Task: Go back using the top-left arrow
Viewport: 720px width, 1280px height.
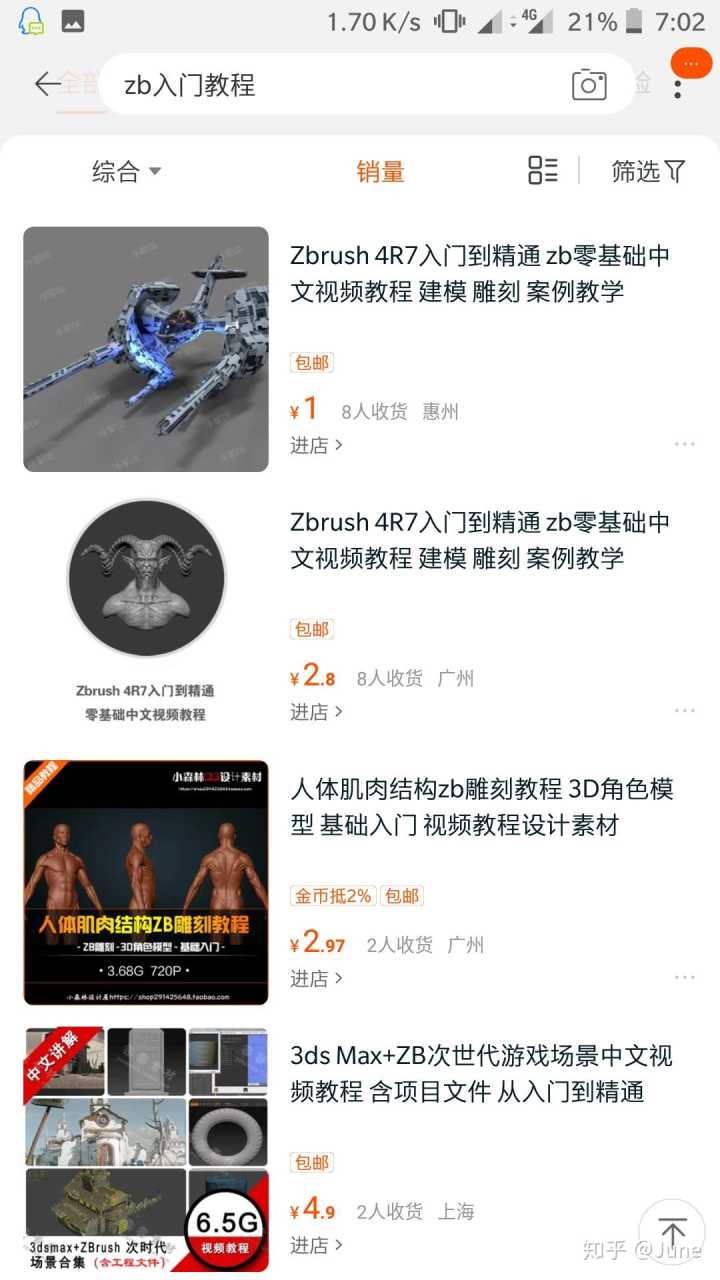Action: [47, 84]
